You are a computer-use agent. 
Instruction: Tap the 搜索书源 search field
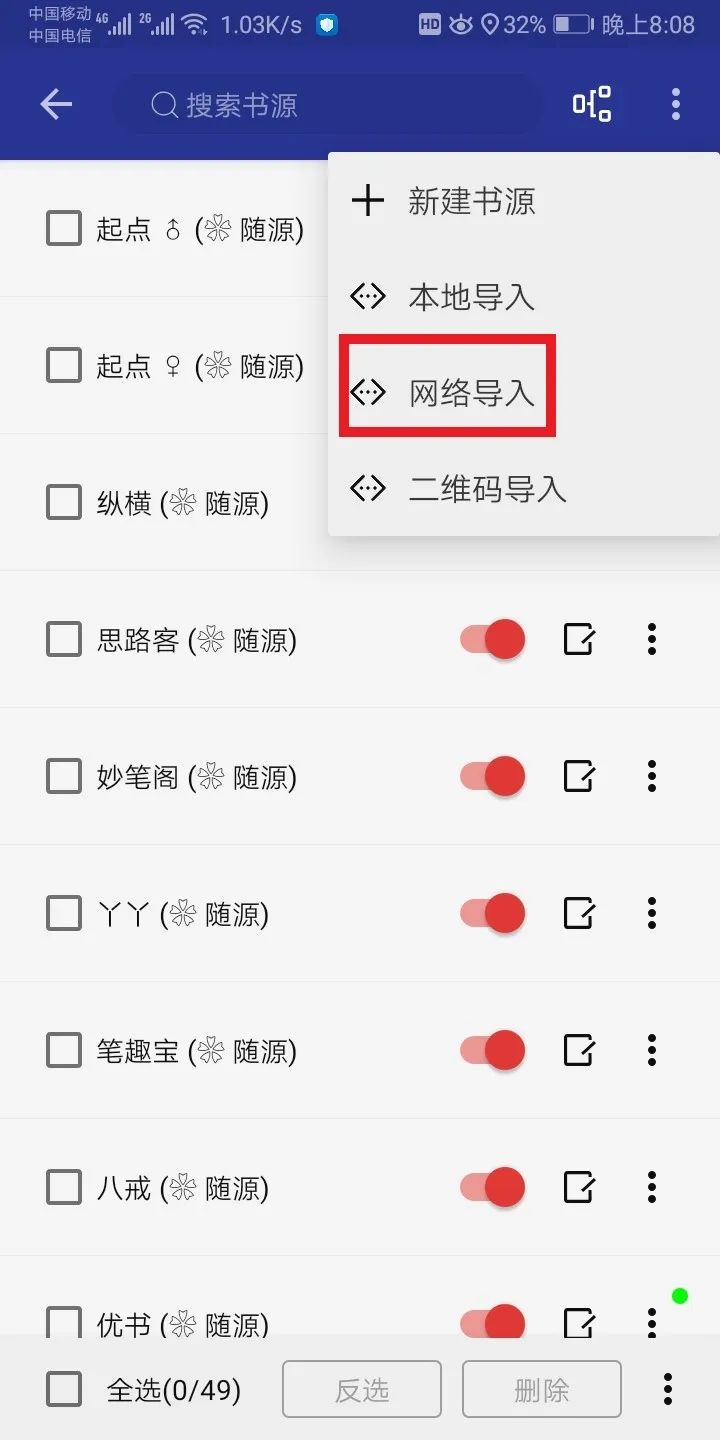tap(330, 104)
